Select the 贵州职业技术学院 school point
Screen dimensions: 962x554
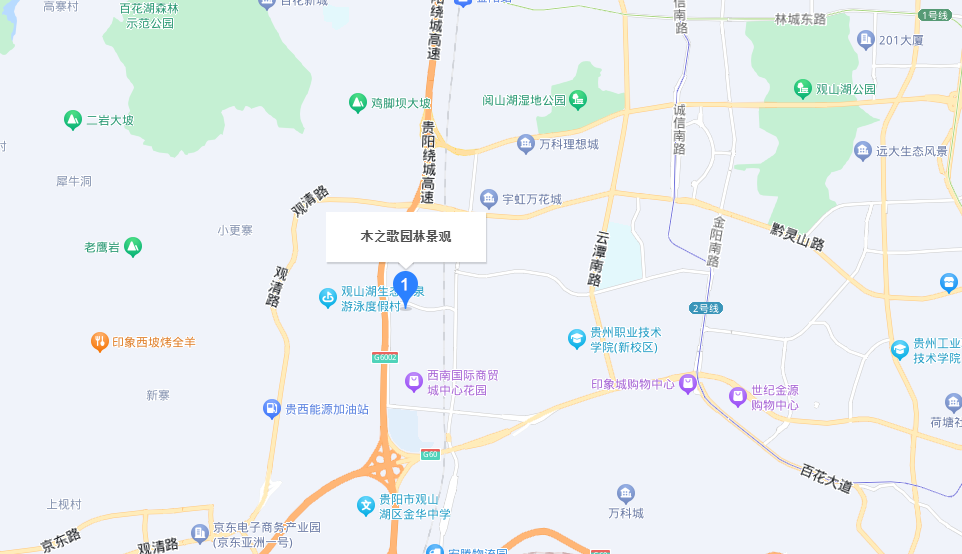577,339
